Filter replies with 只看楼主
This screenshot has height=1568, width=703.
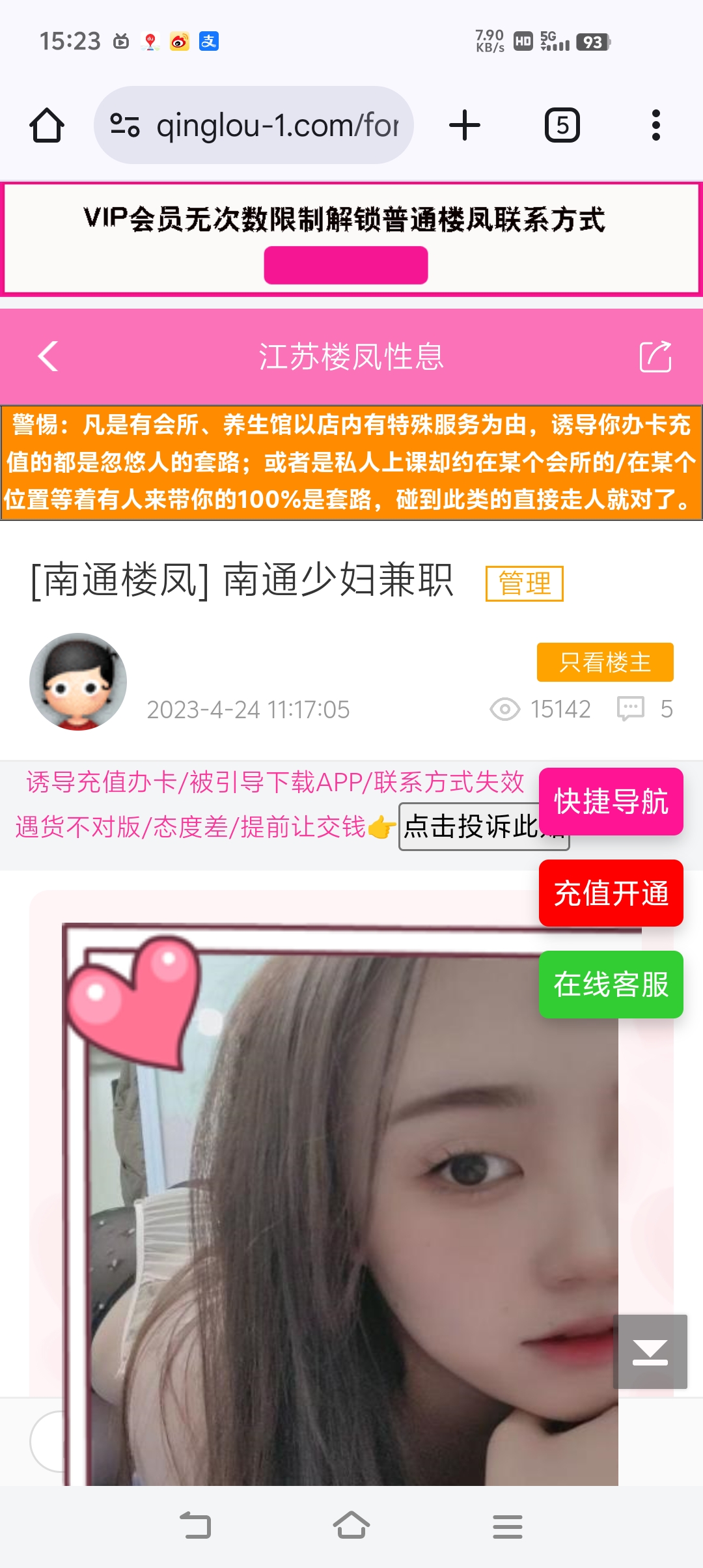605,662
